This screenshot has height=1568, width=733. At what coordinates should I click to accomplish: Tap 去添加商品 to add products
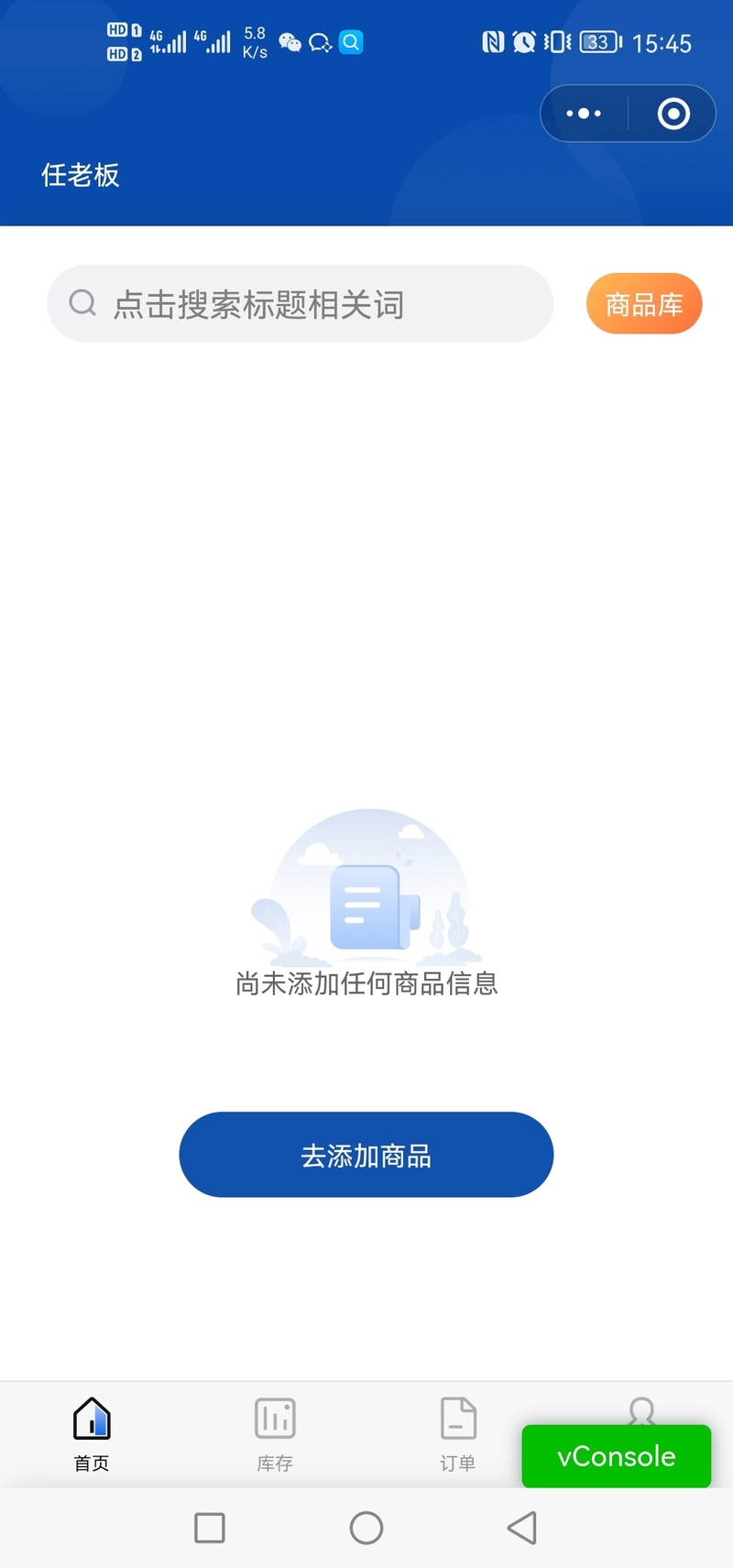pyautogui.click(x=366, y=1155)
